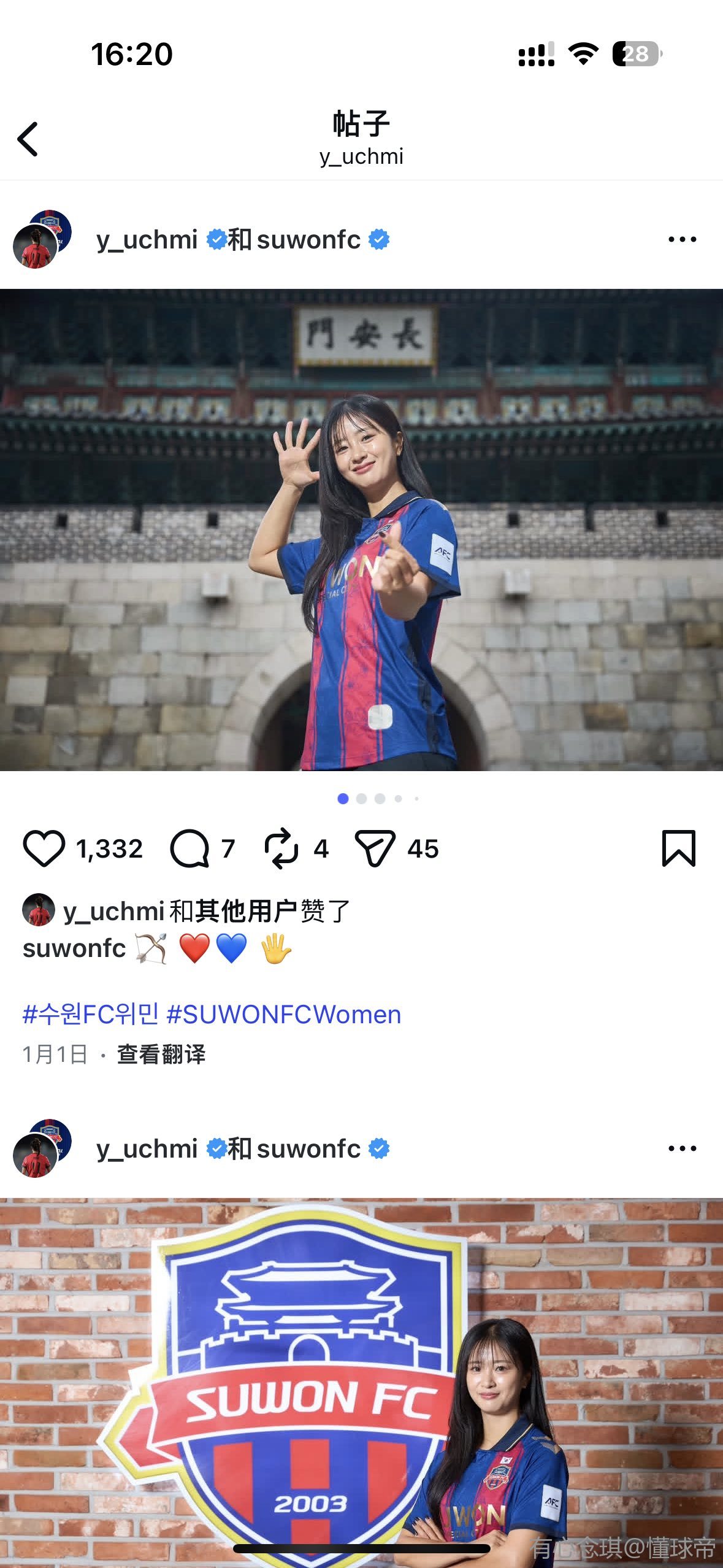Open overflow menu of the first post
This screenshot has width=723, height=1568.
coord(682,240)
